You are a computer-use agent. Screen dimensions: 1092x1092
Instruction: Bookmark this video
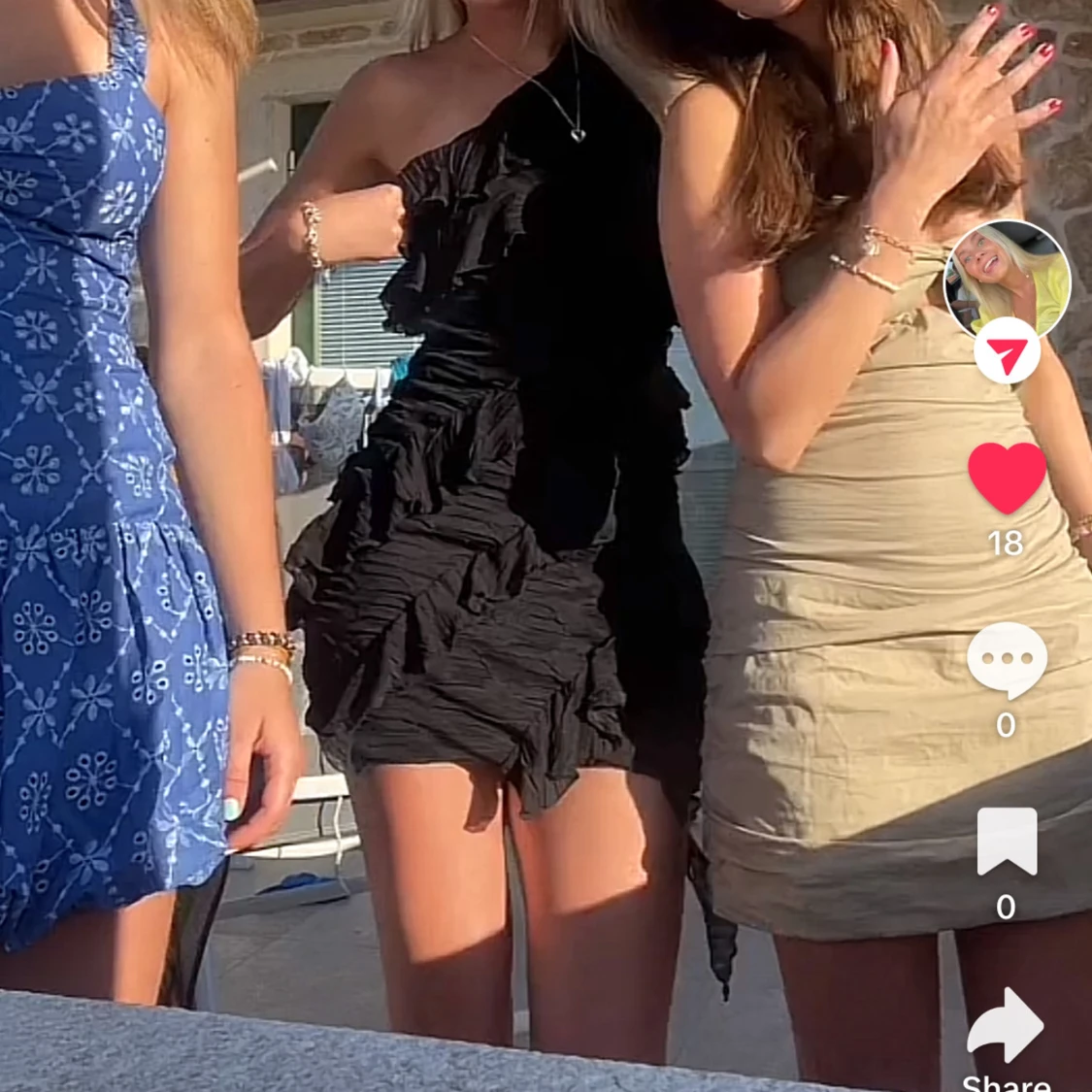(1007, 842)
